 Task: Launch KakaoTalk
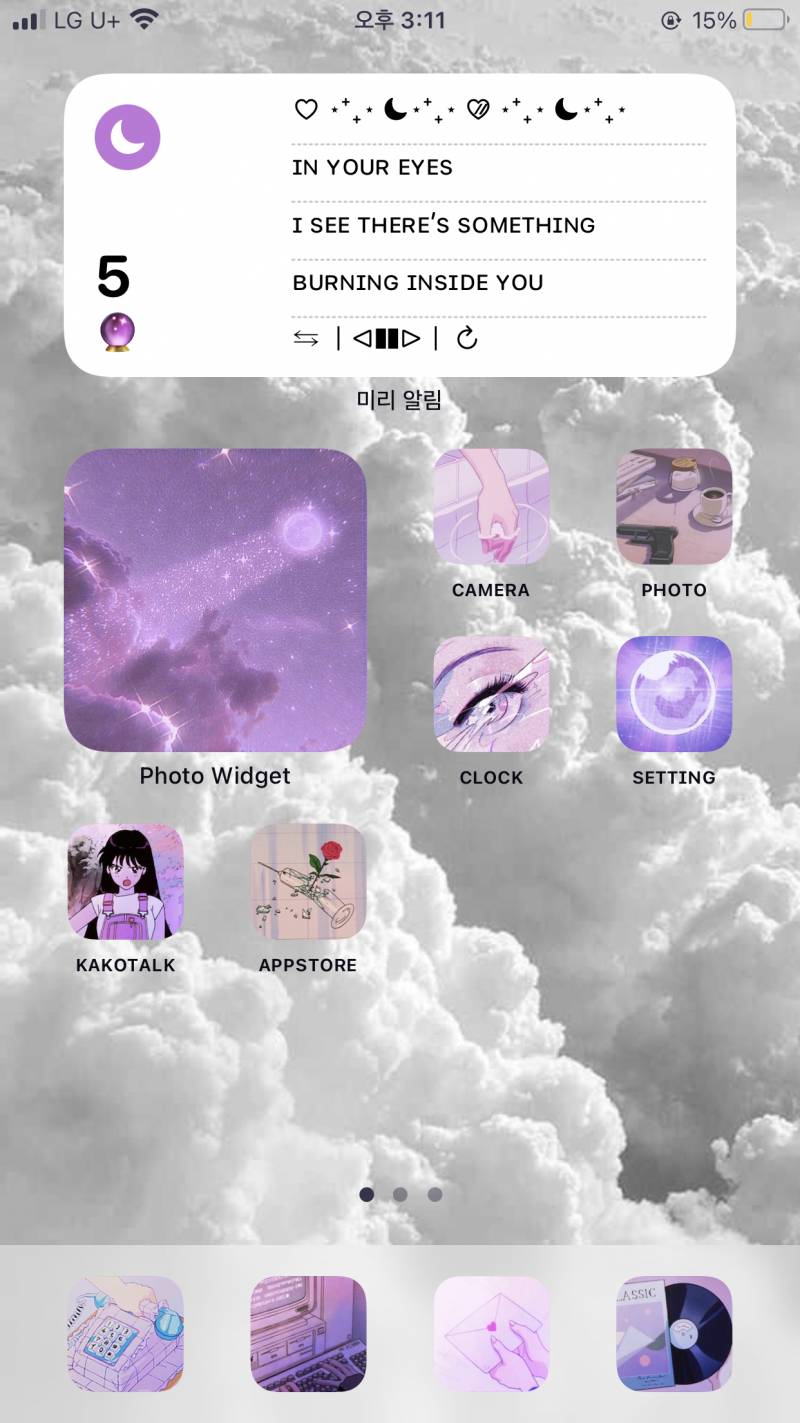point(126,883)
